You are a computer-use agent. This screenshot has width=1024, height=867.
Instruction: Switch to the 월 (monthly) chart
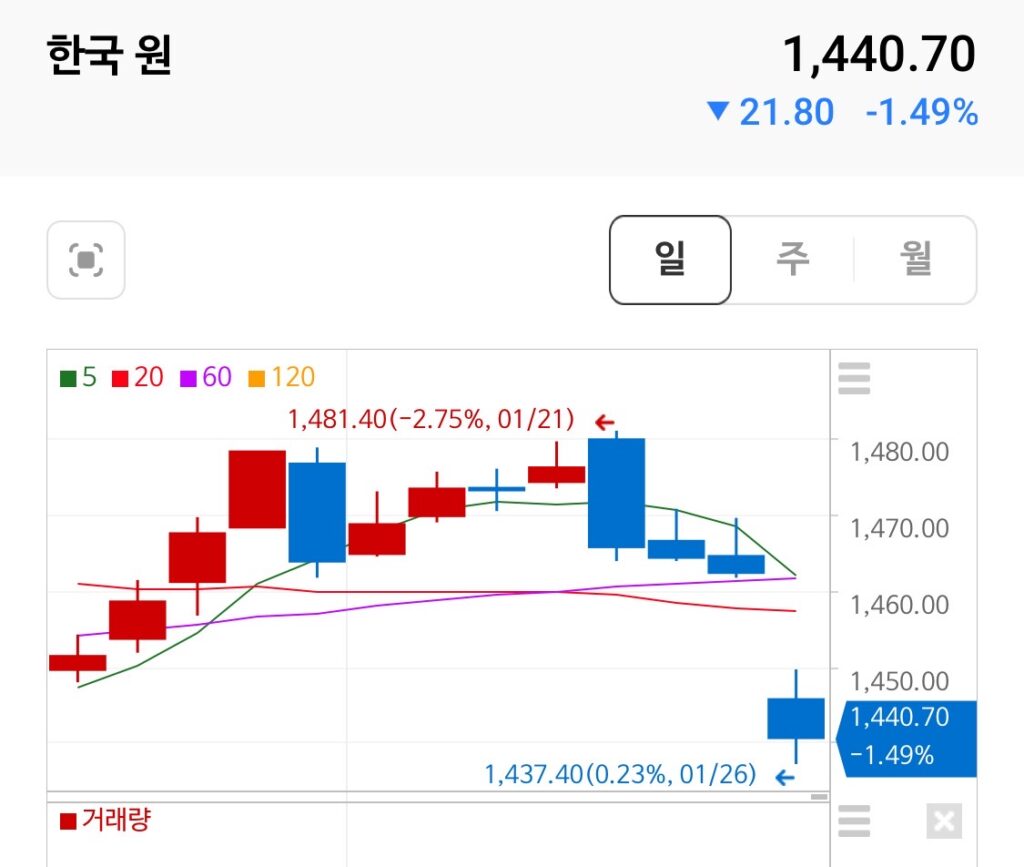(x=915, y=260)
